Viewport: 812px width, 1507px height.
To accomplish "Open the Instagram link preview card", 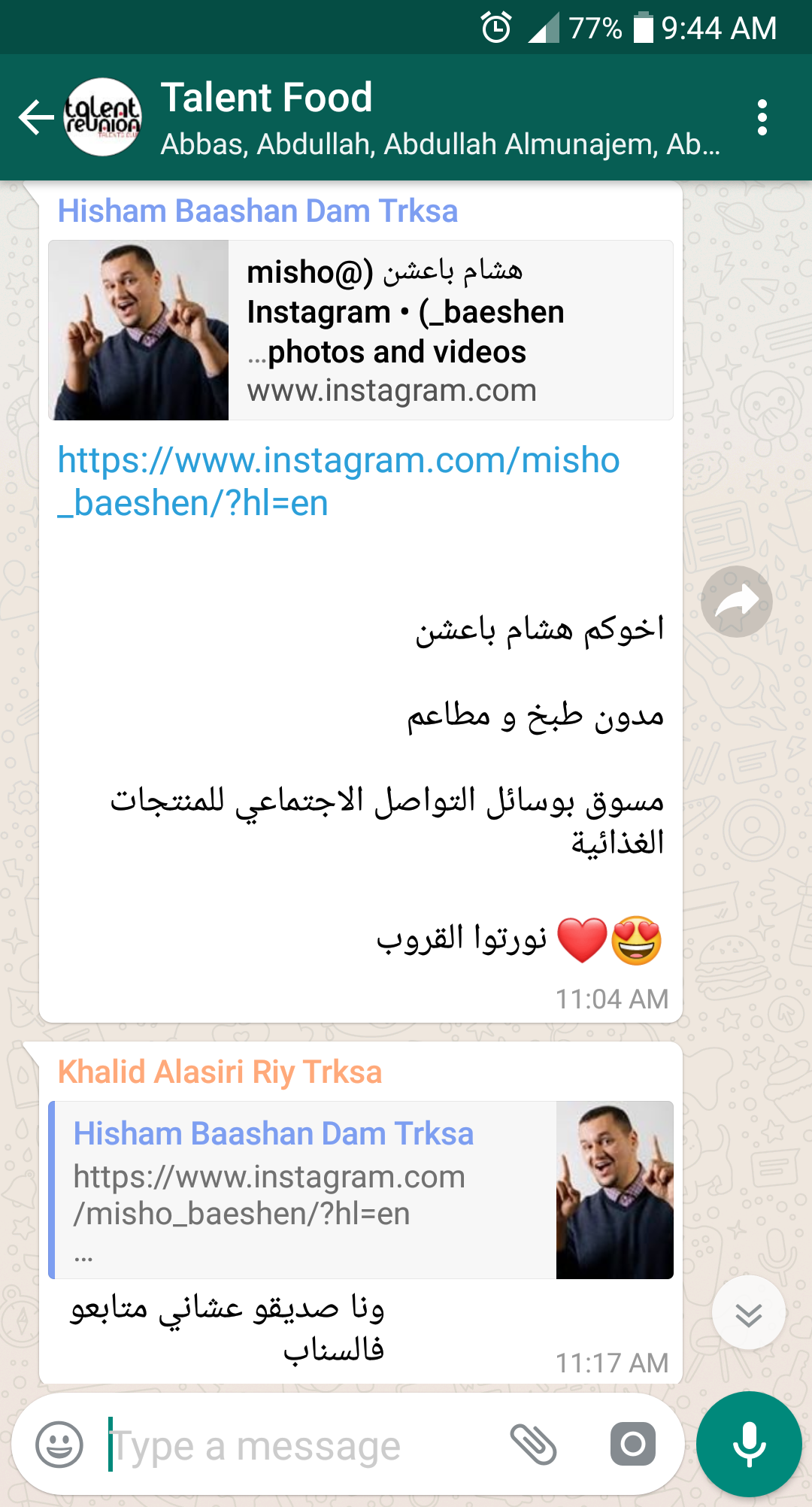I will point(361,330).
